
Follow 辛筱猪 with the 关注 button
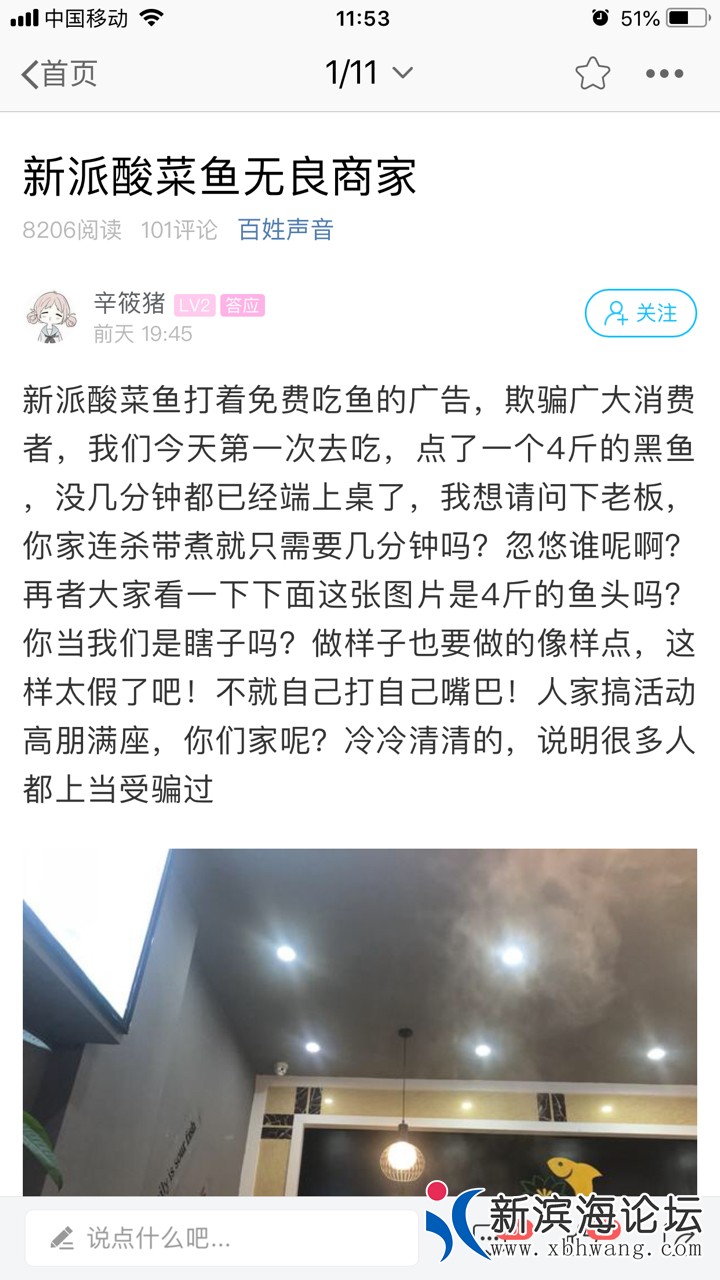(640, 313)
